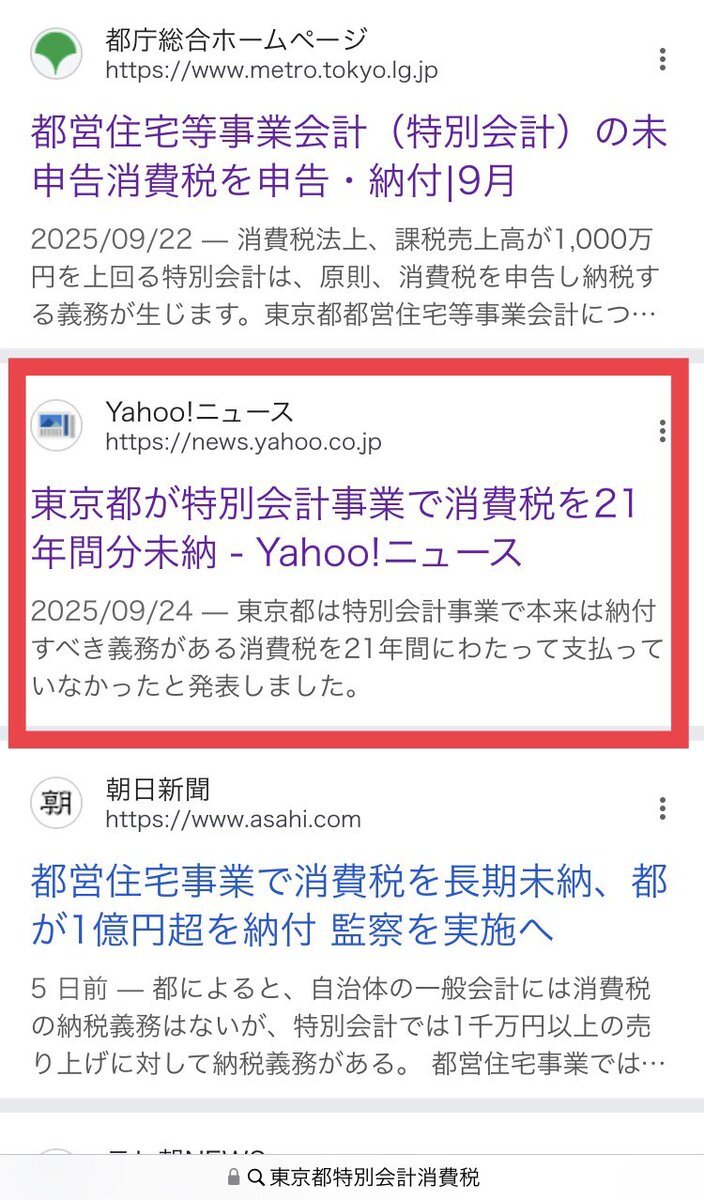Screen dimensions: 704x1200
Task: Open overflow menu for 朝日新聞 result
Action: [662, 808]
